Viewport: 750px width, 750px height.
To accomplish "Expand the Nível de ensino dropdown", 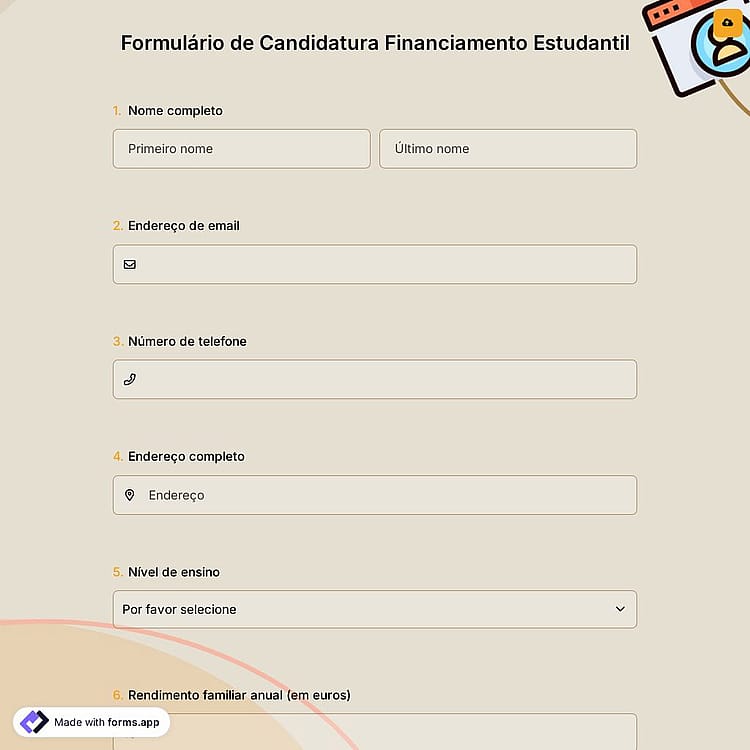I will (x=375, y=609).
